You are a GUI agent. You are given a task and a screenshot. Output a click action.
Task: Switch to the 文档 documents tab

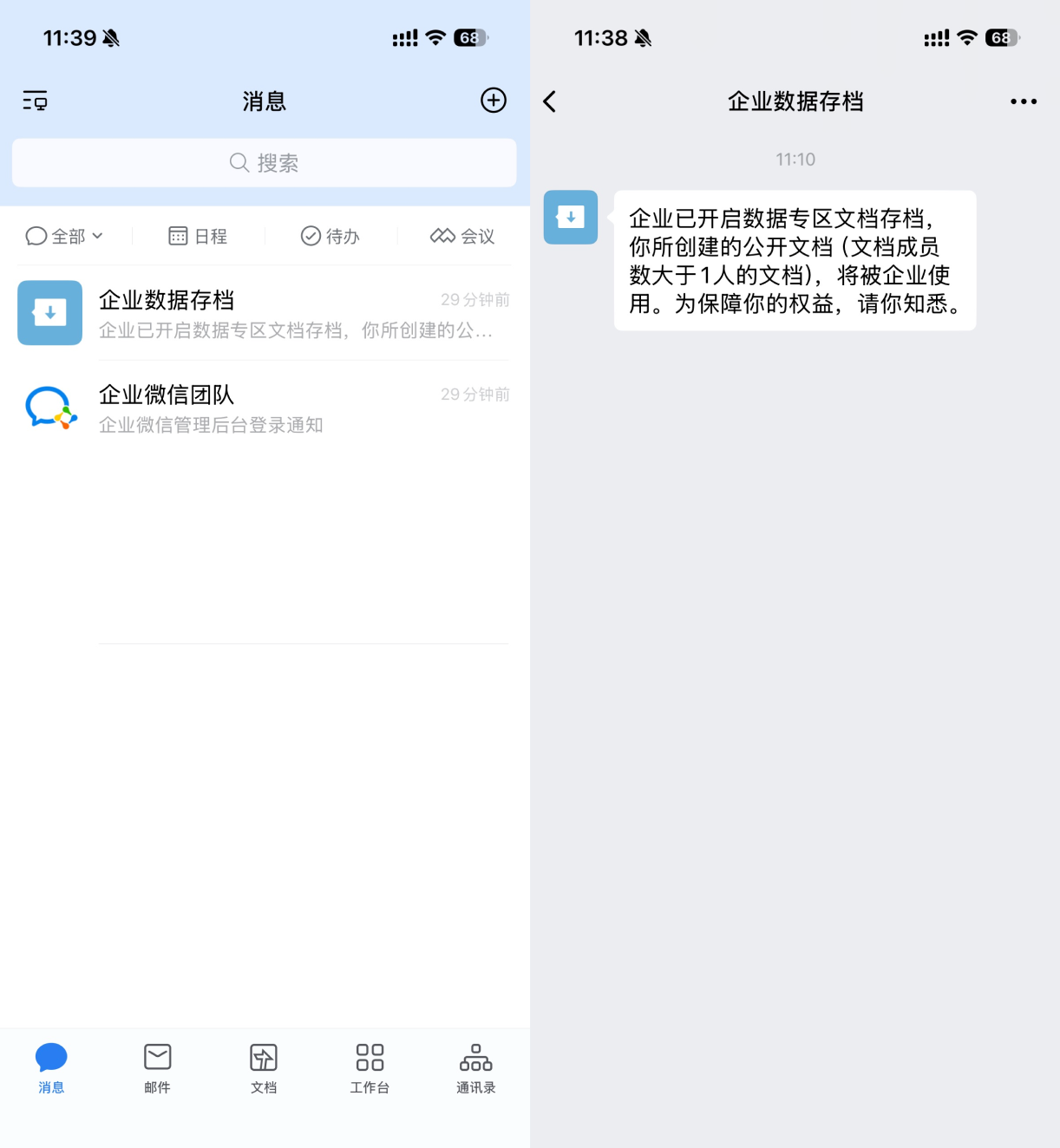click(x=264, y=1068)
